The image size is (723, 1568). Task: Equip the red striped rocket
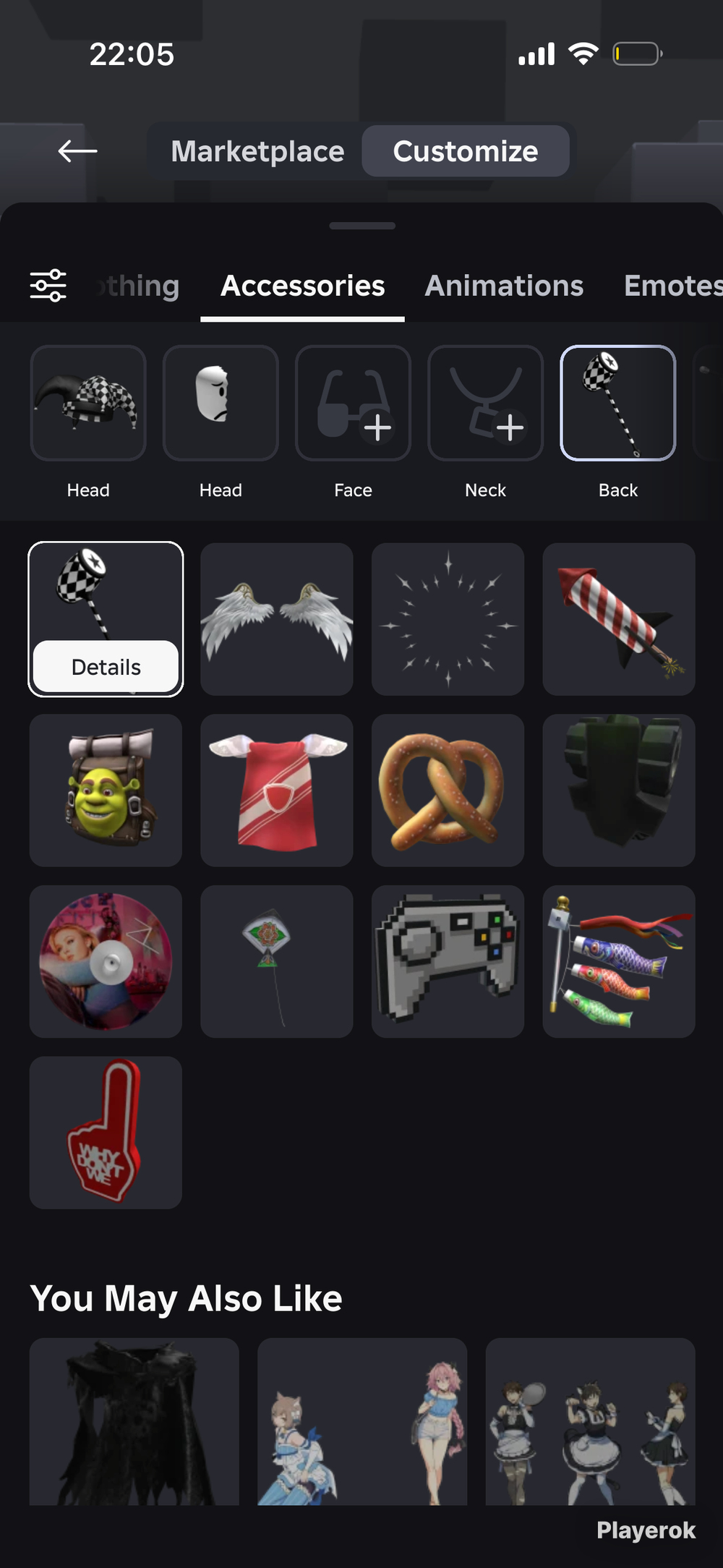(x=619, y=620)
